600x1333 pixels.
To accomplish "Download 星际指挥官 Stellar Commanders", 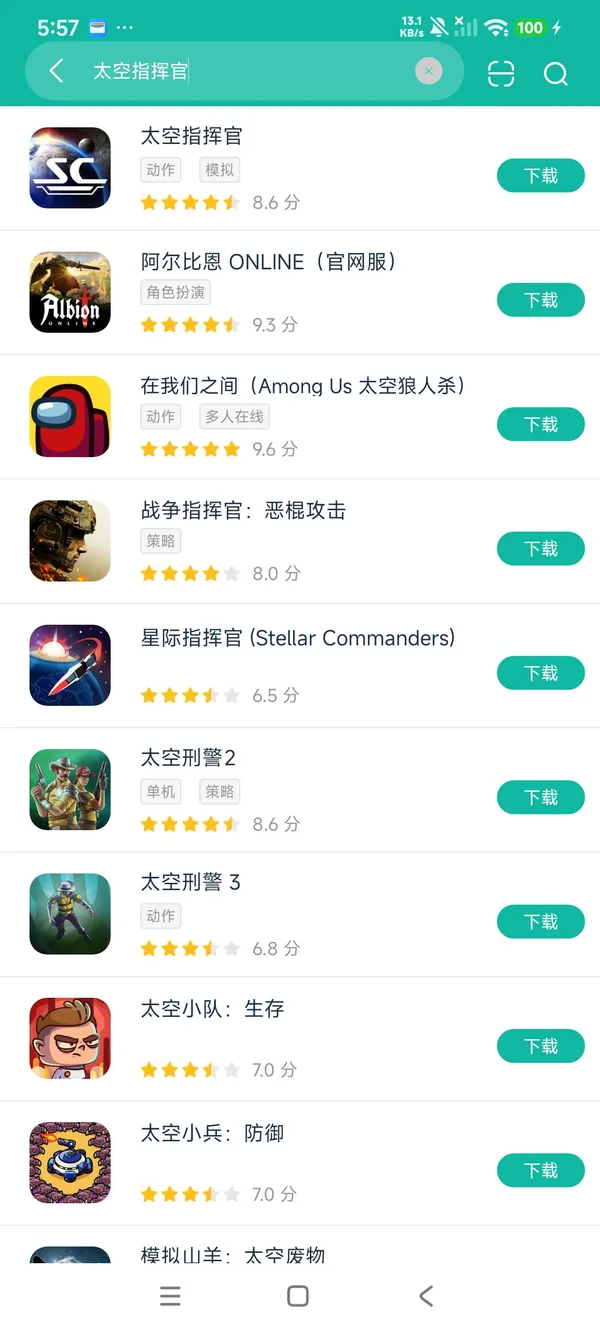I will coord(540,673).
